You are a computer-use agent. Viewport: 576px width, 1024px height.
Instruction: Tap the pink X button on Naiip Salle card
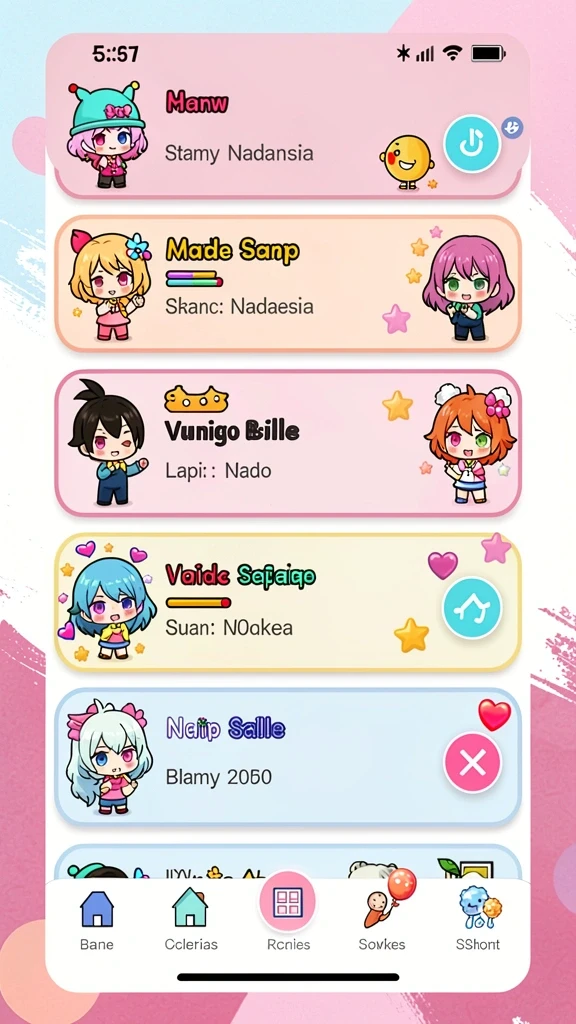pos(472,762)
